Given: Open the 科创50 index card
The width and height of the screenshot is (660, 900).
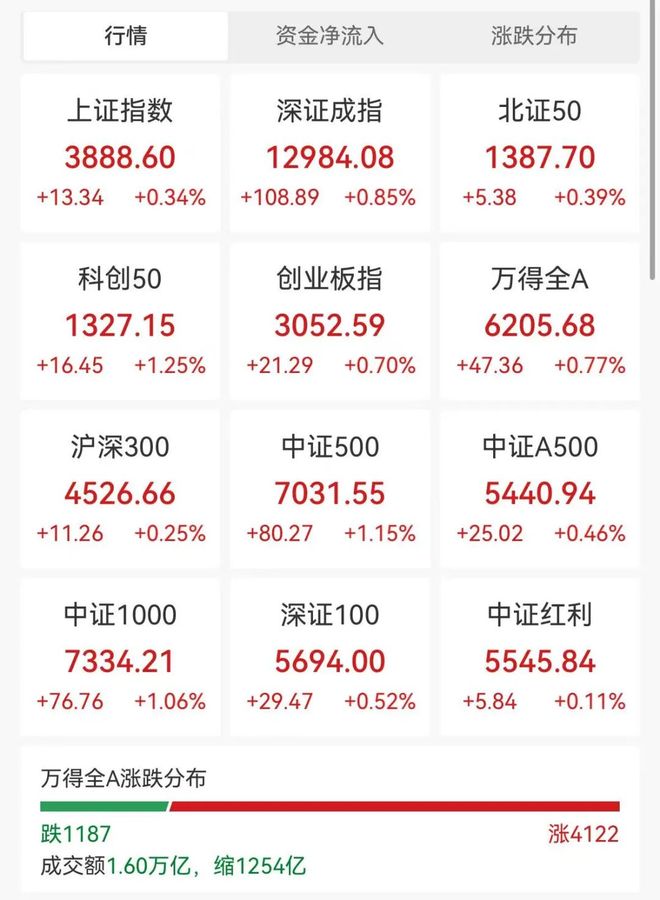Looking at the screenshot, I should (121, 321).
